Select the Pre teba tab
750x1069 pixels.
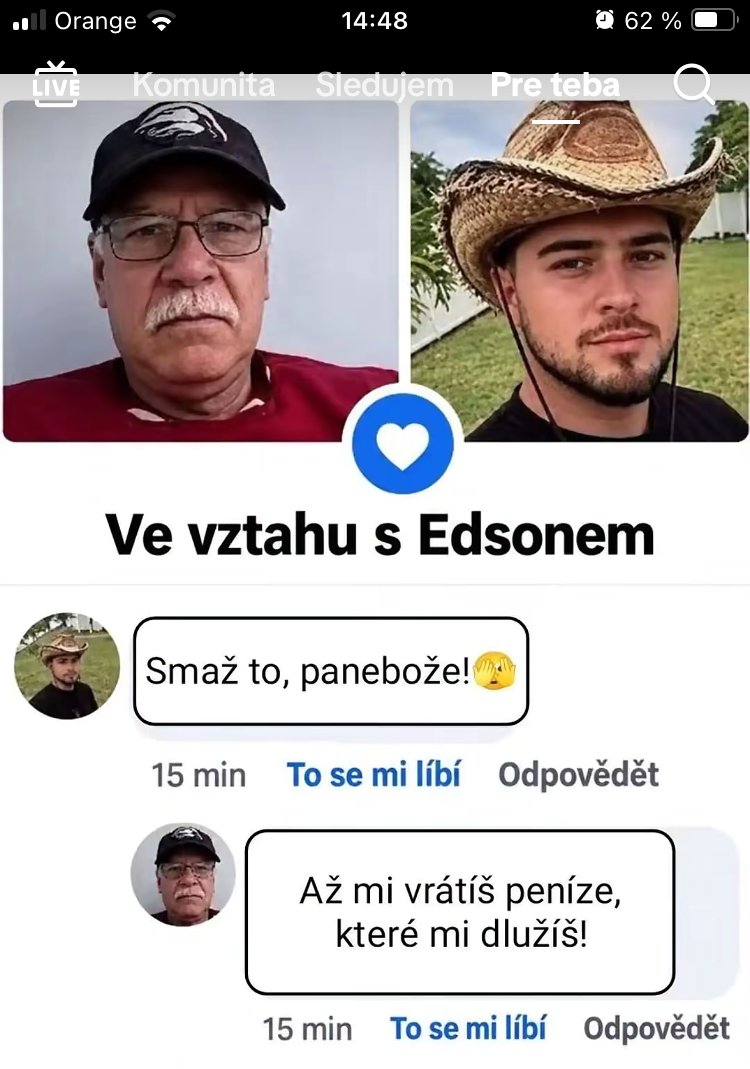point(555,85)
